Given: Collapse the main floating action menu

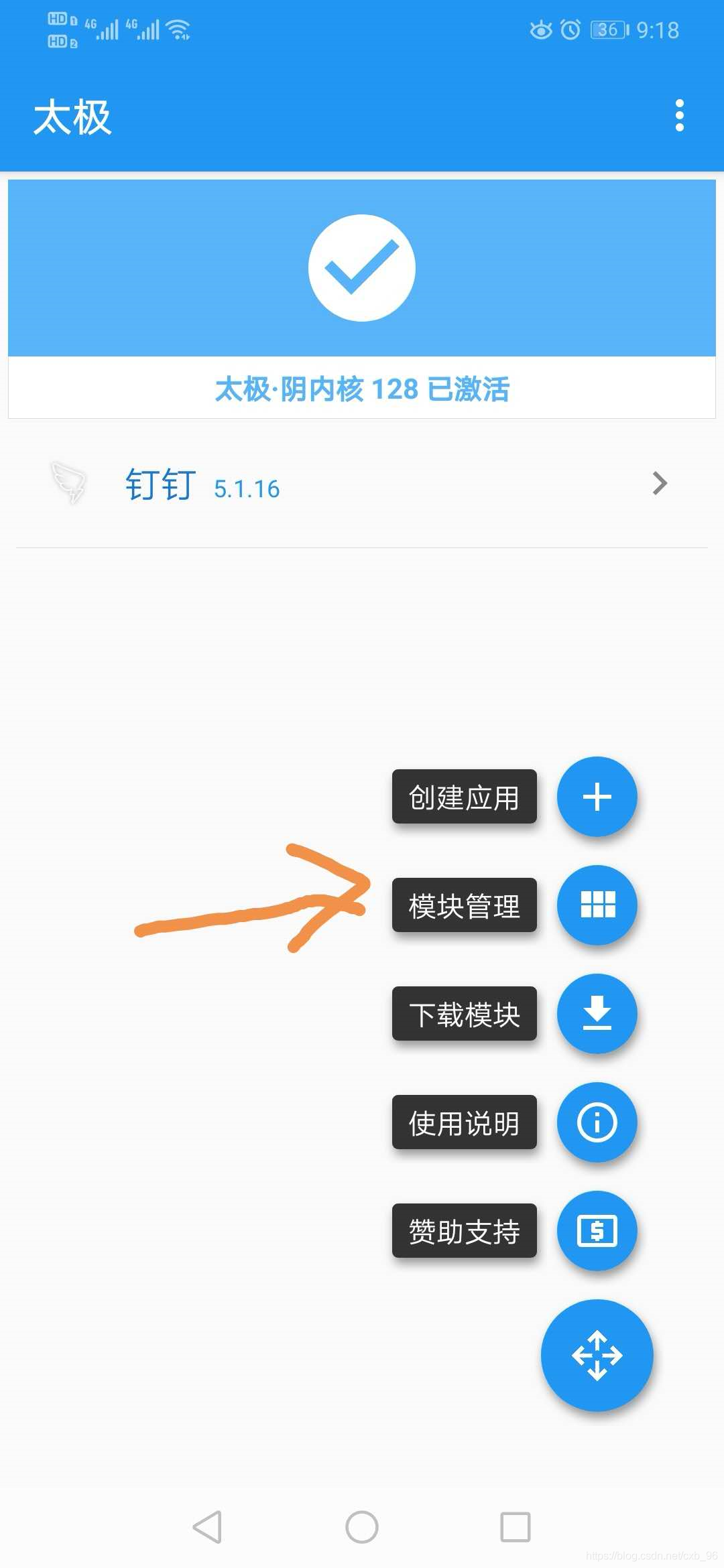Looking at the screenshot, I should (597, 1355).
